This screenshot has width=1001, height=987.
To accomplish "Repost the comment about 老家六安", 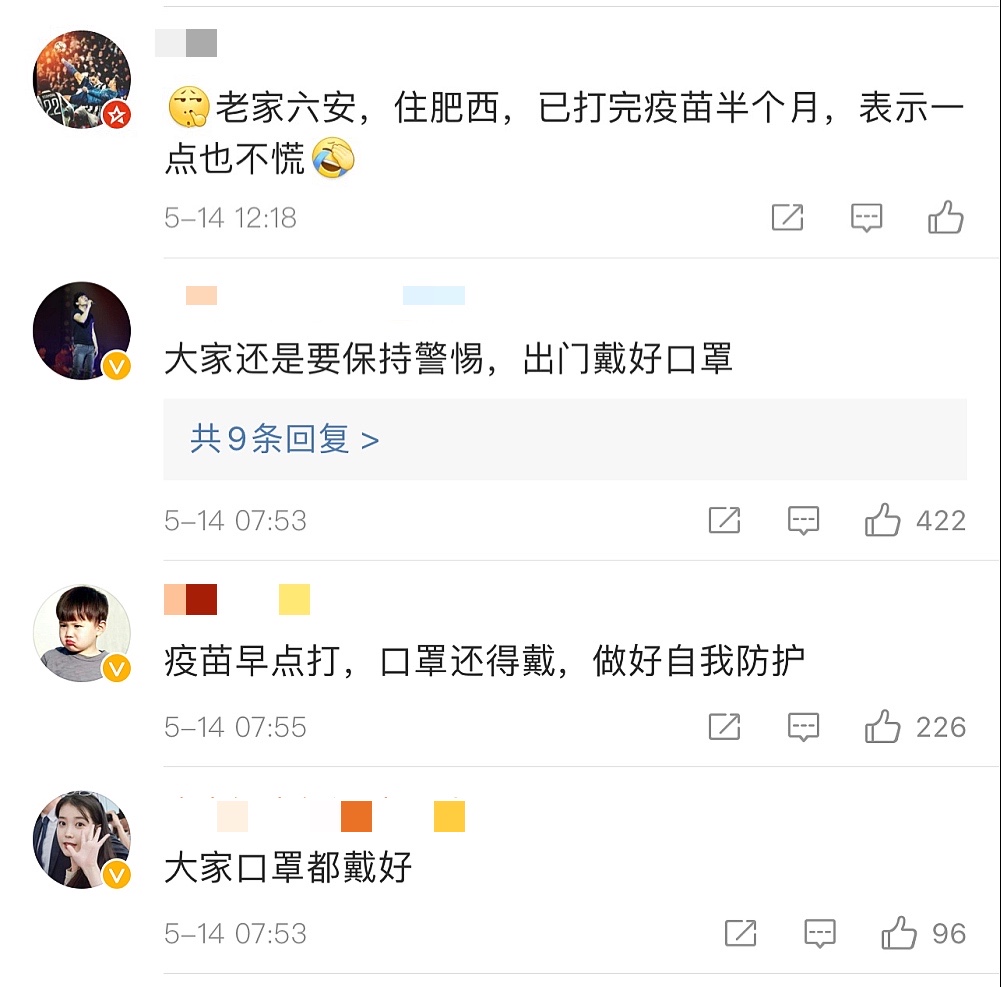I will coord(788,217).
